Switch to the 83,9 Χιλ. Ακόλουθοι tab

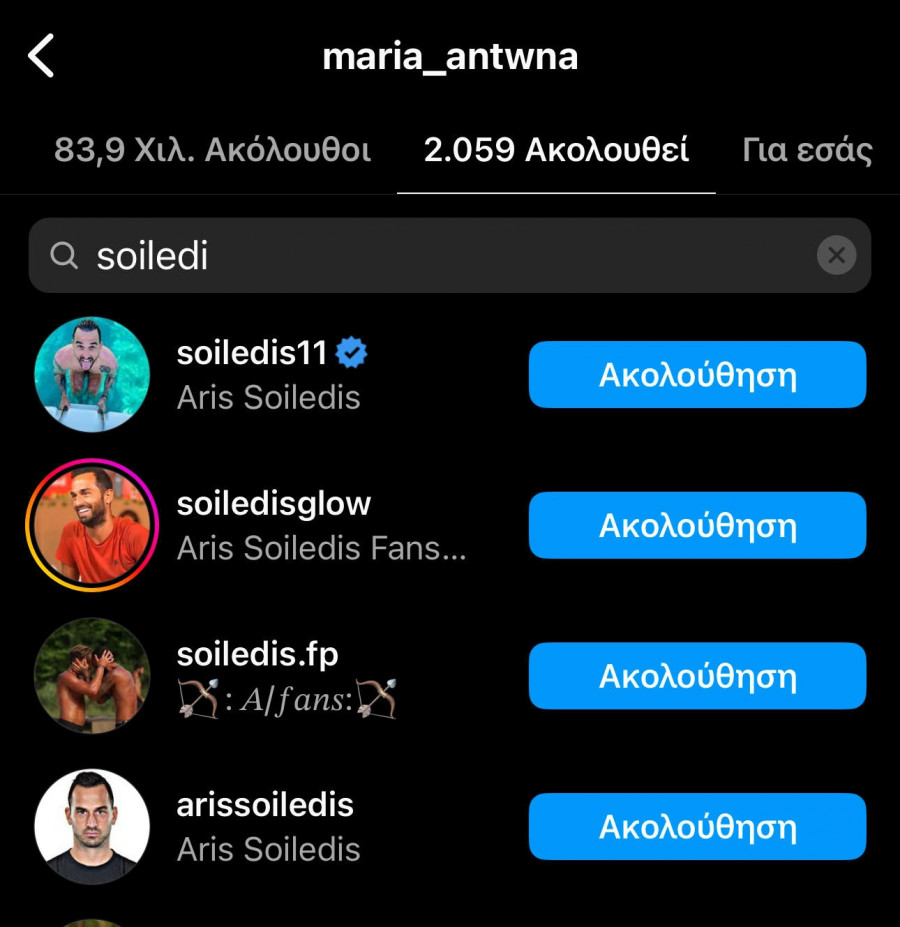click(x=212, y=151)
